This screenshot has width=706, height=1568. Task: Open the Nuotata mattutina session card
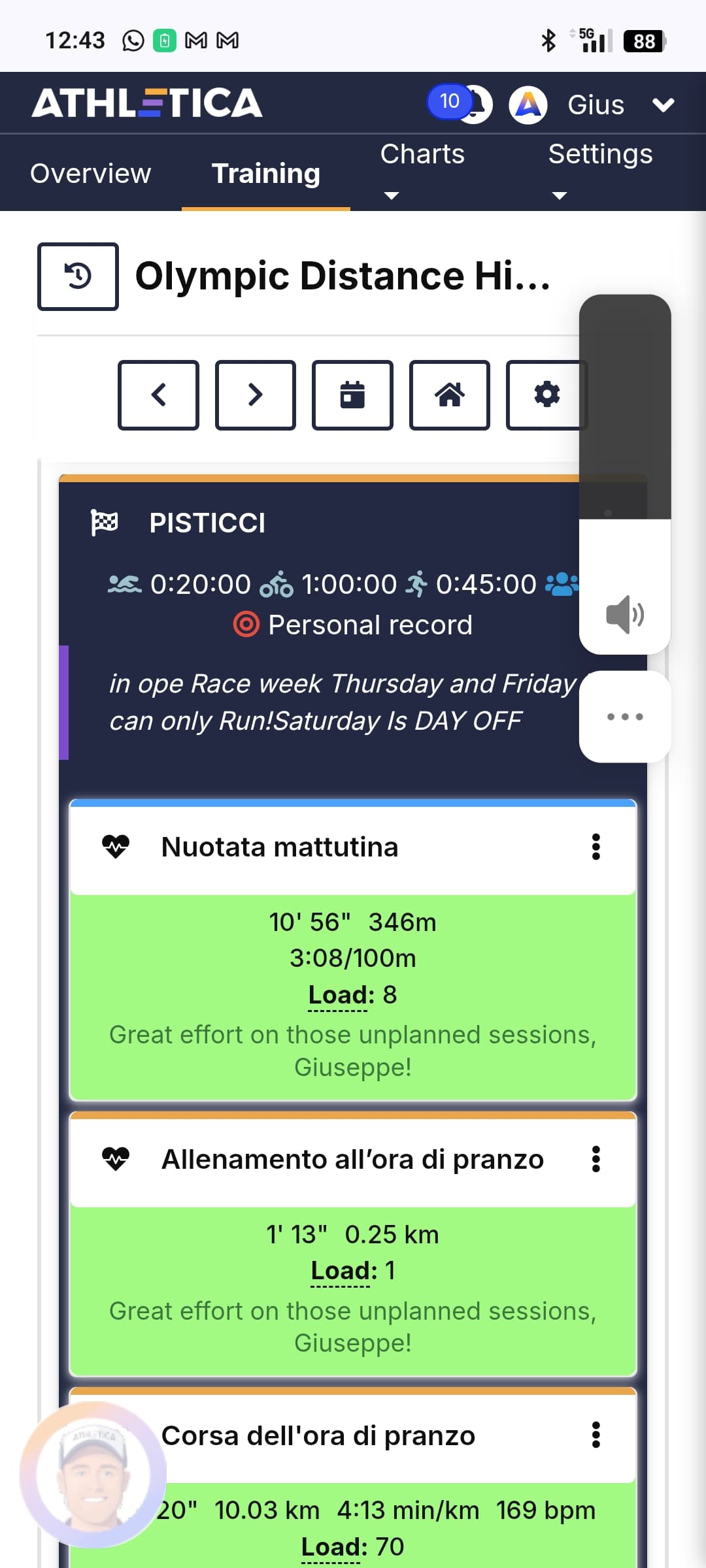[353, 950]
